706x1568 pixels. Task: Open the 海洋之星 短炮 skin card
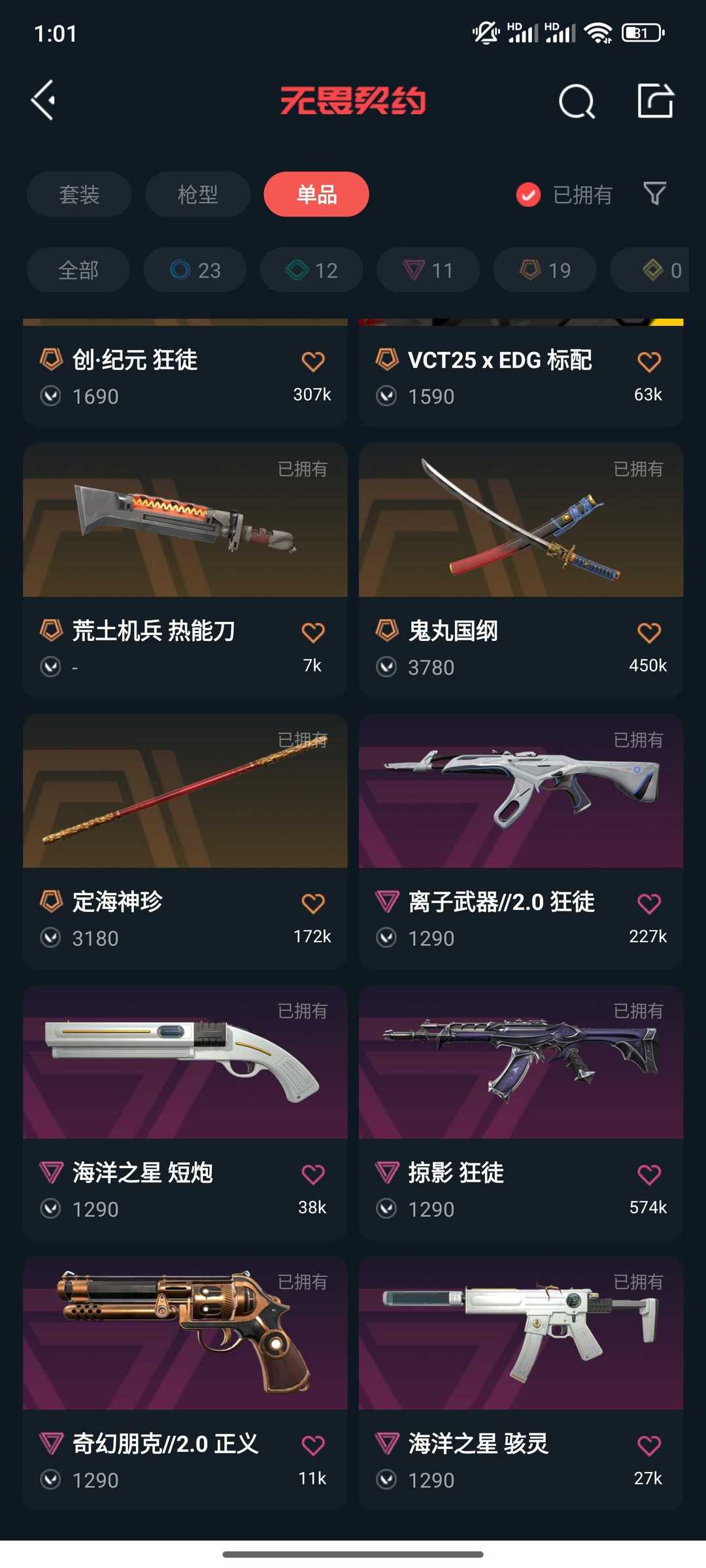click(x=185, y=1113)
